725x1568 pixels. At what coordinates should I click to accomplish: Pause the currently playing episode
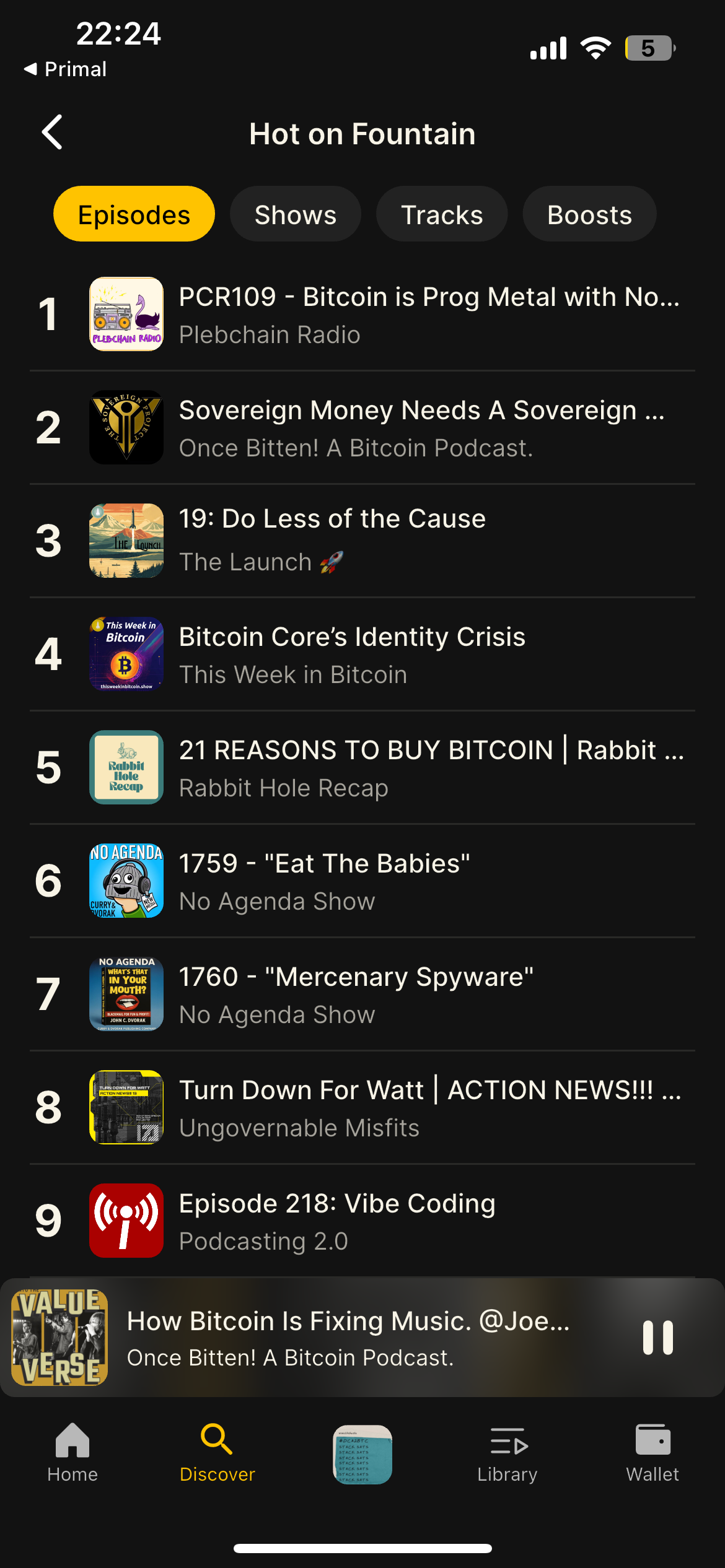(x=657, y=1338)
